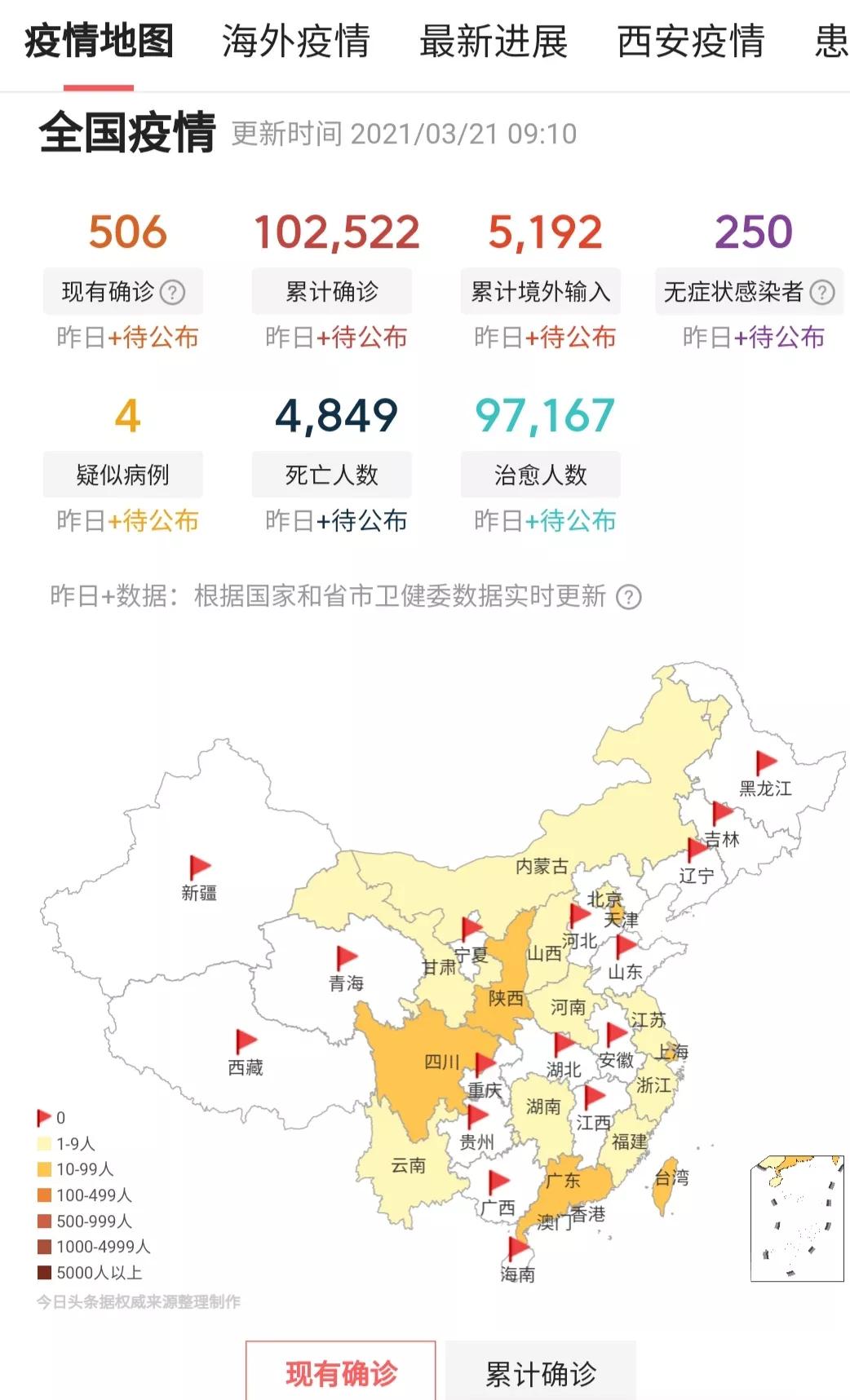Switch map to 累计确诊

(x=540, y=1373)
